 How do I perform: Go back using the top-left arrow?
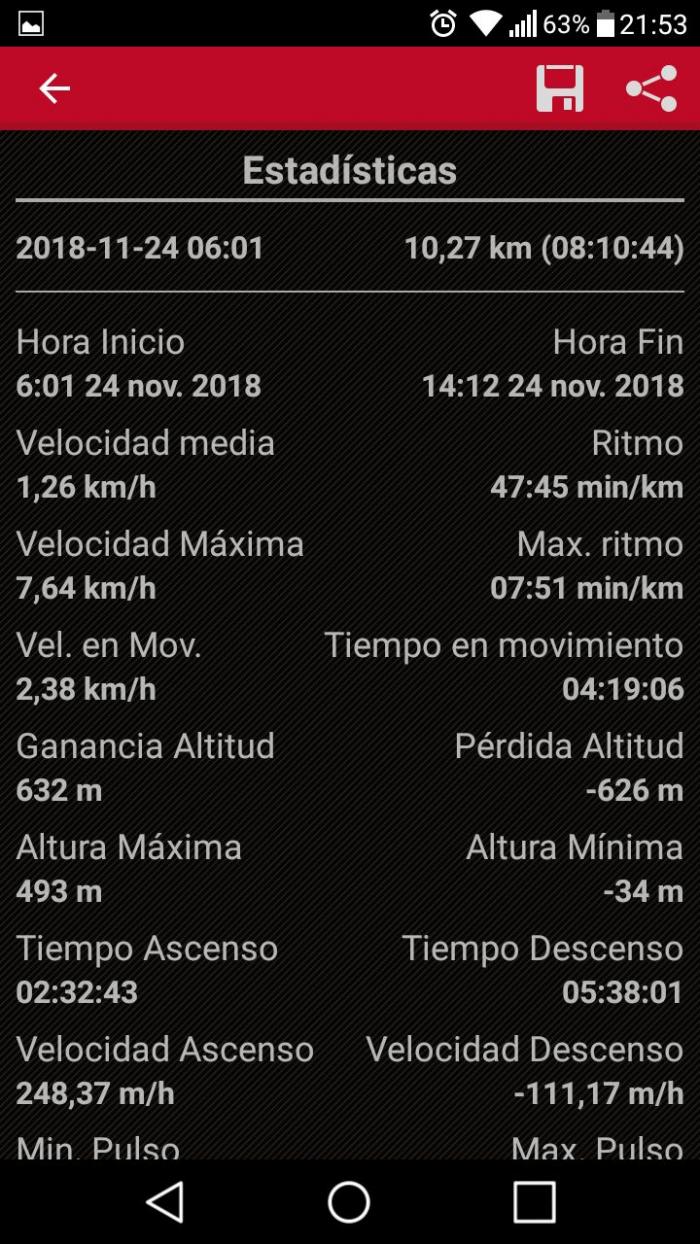(x=54, y=89)
